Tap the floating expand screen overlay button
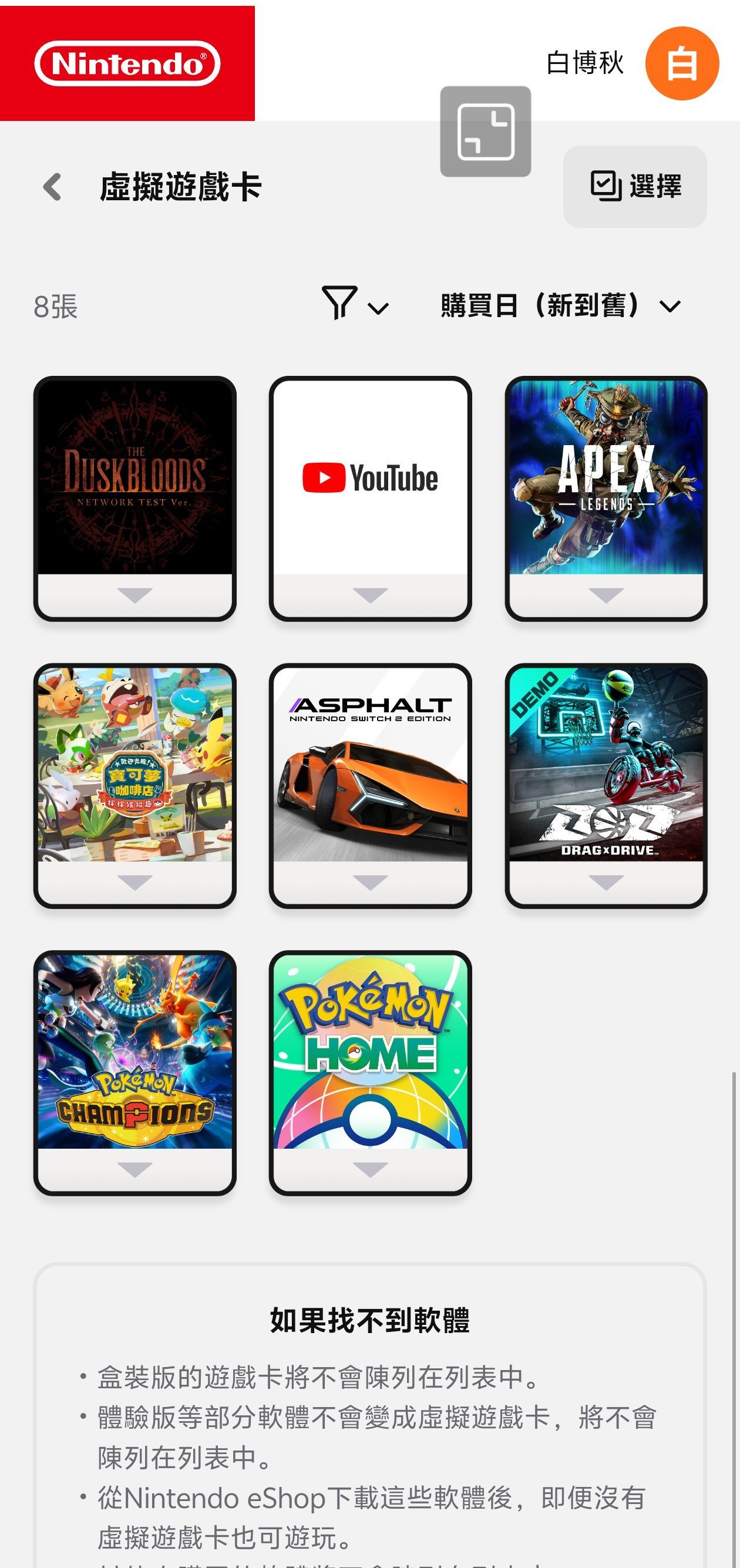 (486, 132)
